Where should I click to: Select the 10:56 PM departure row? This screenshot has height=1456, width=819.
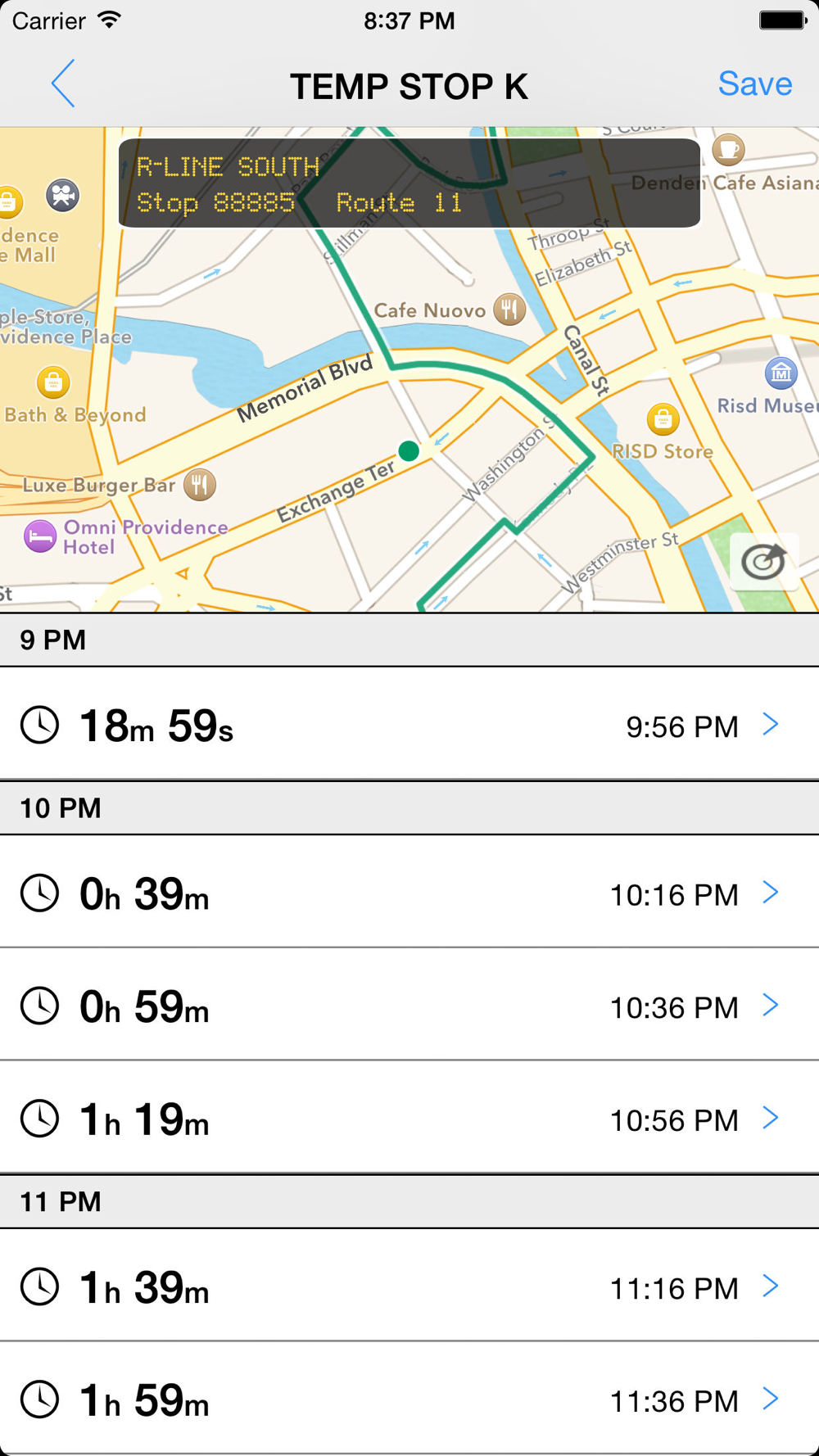click(409, 1118)
